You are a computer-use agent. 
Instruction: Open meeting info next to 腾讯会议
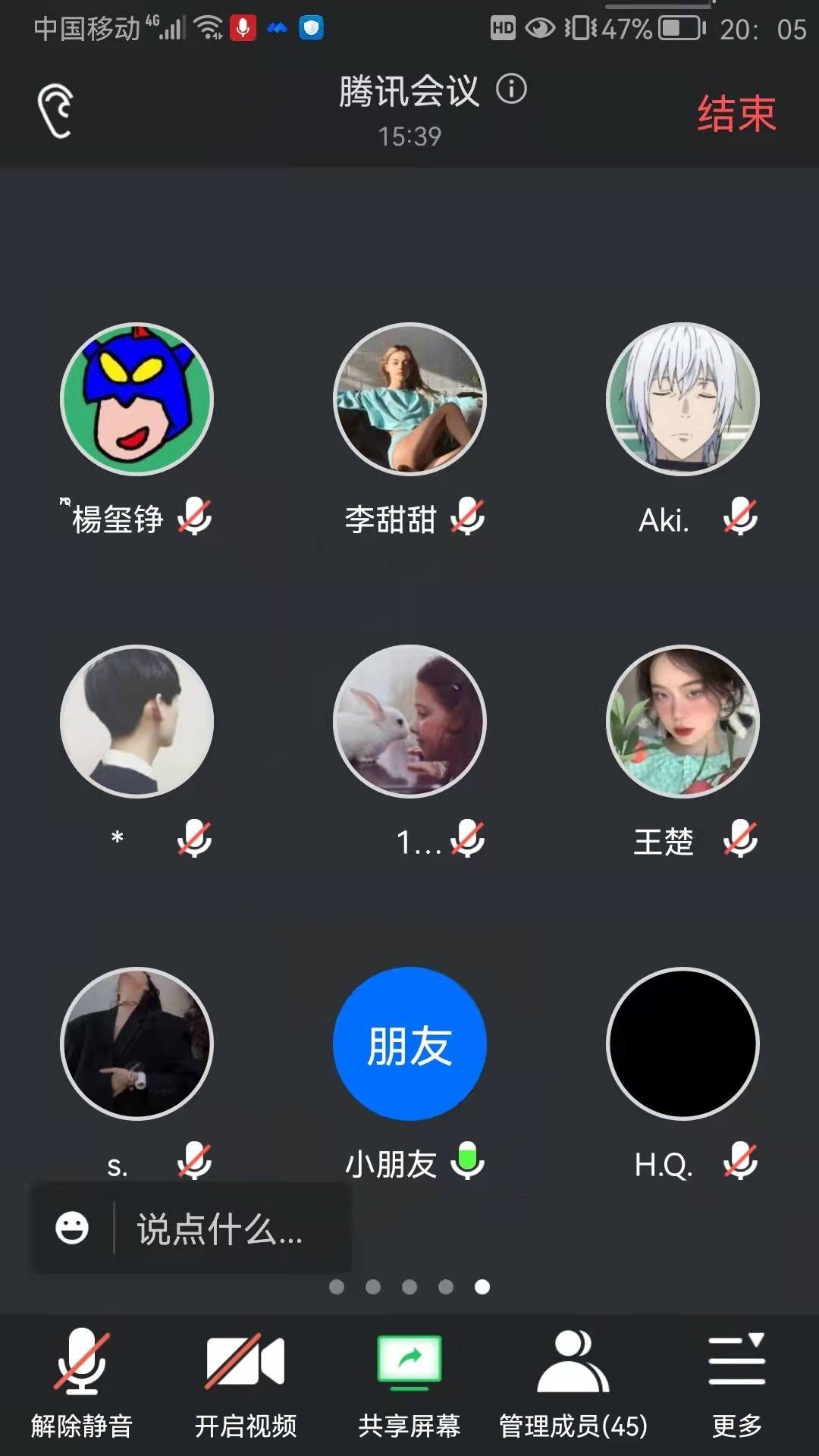[x=511, y=89]
